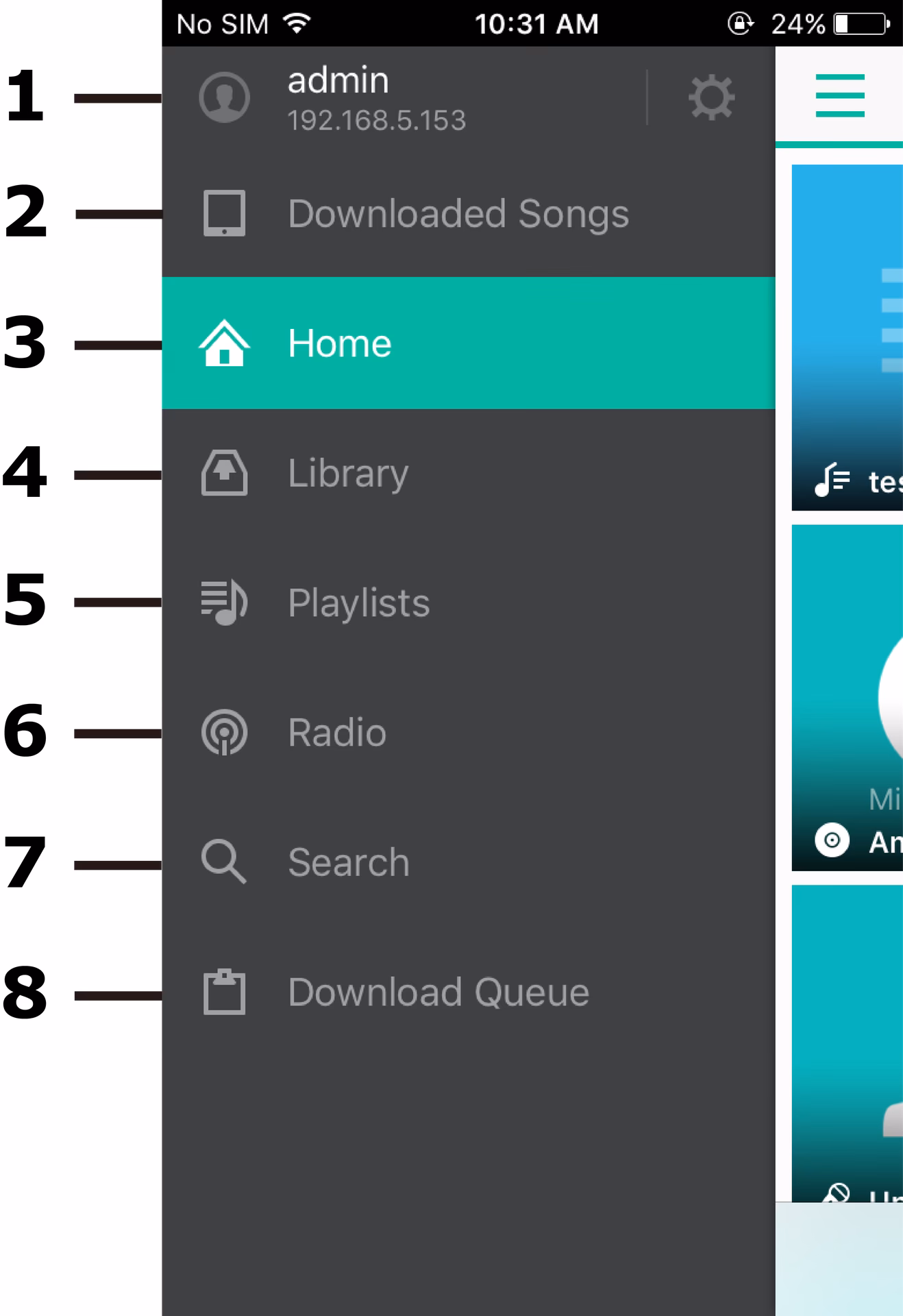This screenshot has height=1316, width=903.
Task: Click the admin username text
Action: (x=338, y=80)
